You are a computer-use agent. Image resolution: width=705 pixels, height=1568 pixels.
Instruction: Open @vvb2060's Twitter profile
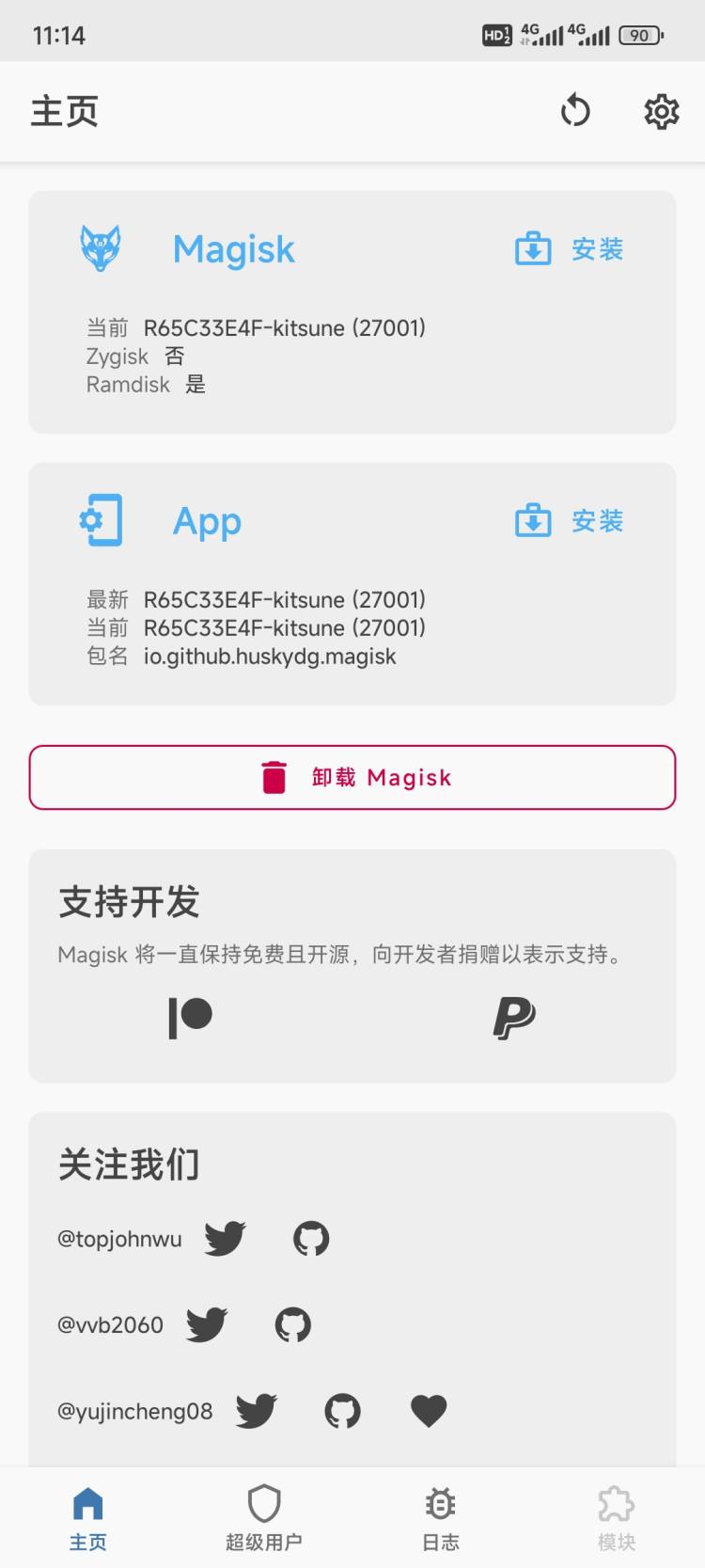pos(207,1324)
